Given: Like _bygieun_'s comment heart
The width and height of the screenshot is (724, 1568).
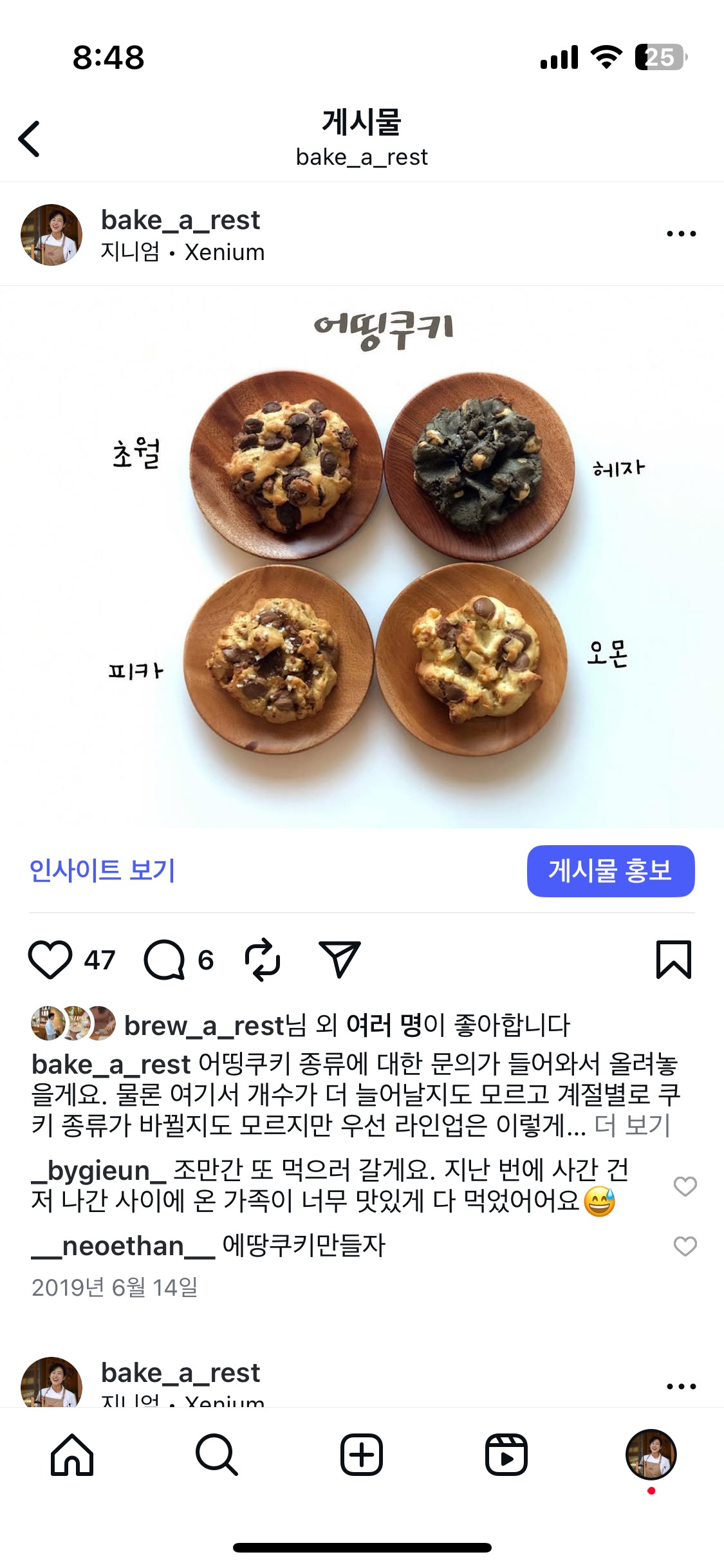Looking at the screenshot, I should click(685, 1186).
